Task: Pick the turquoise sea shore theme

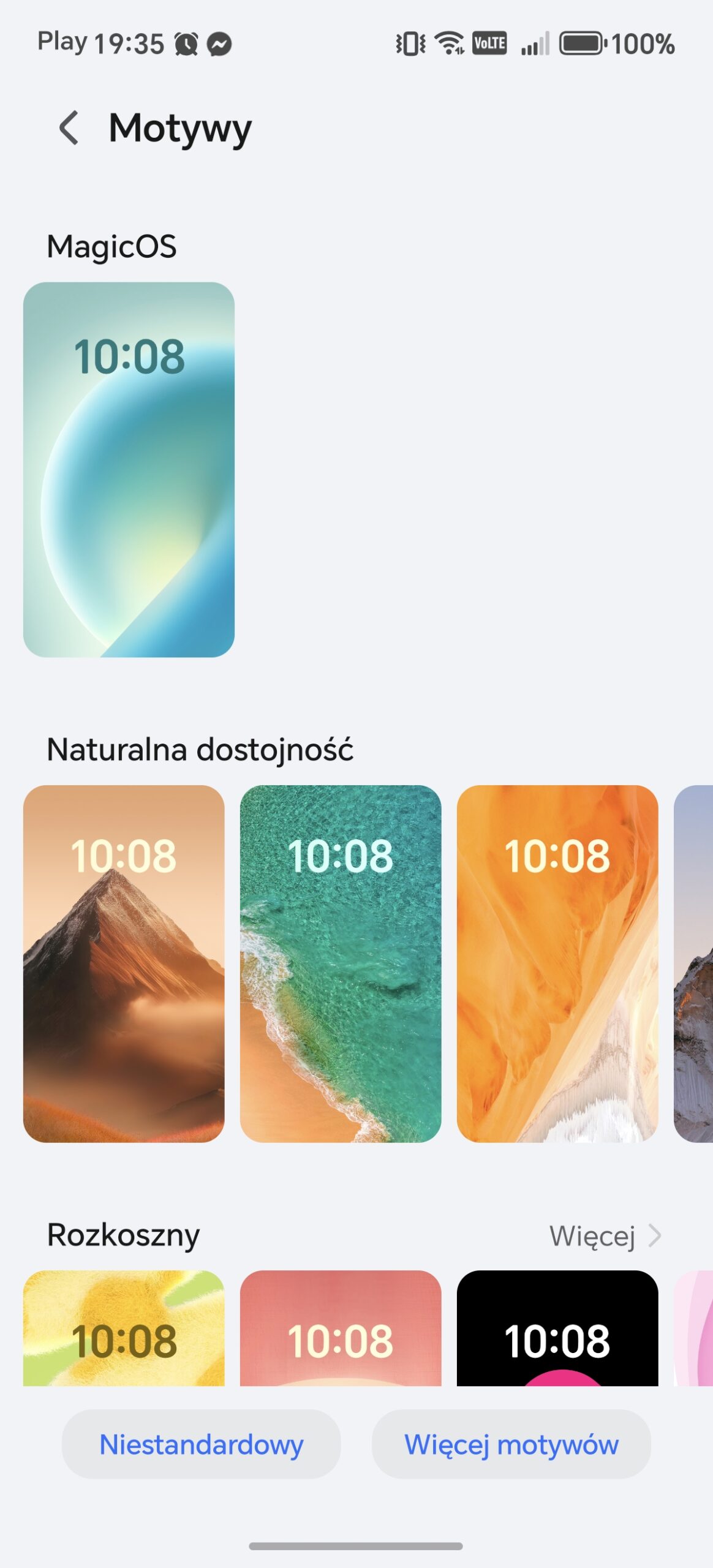Action: pos(341,964)
